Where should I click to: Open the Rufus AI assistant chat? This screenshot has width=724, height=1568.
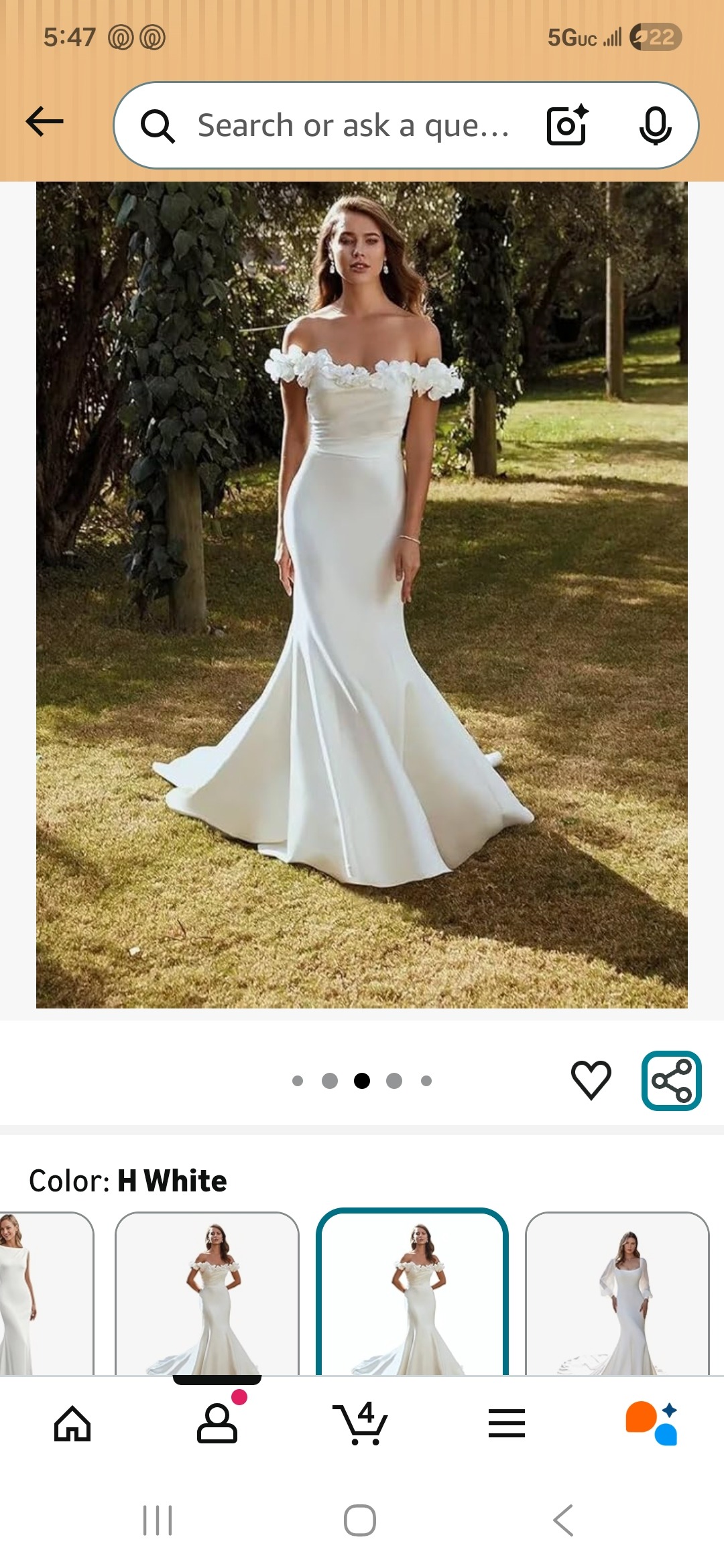[x=652, y=1423]
